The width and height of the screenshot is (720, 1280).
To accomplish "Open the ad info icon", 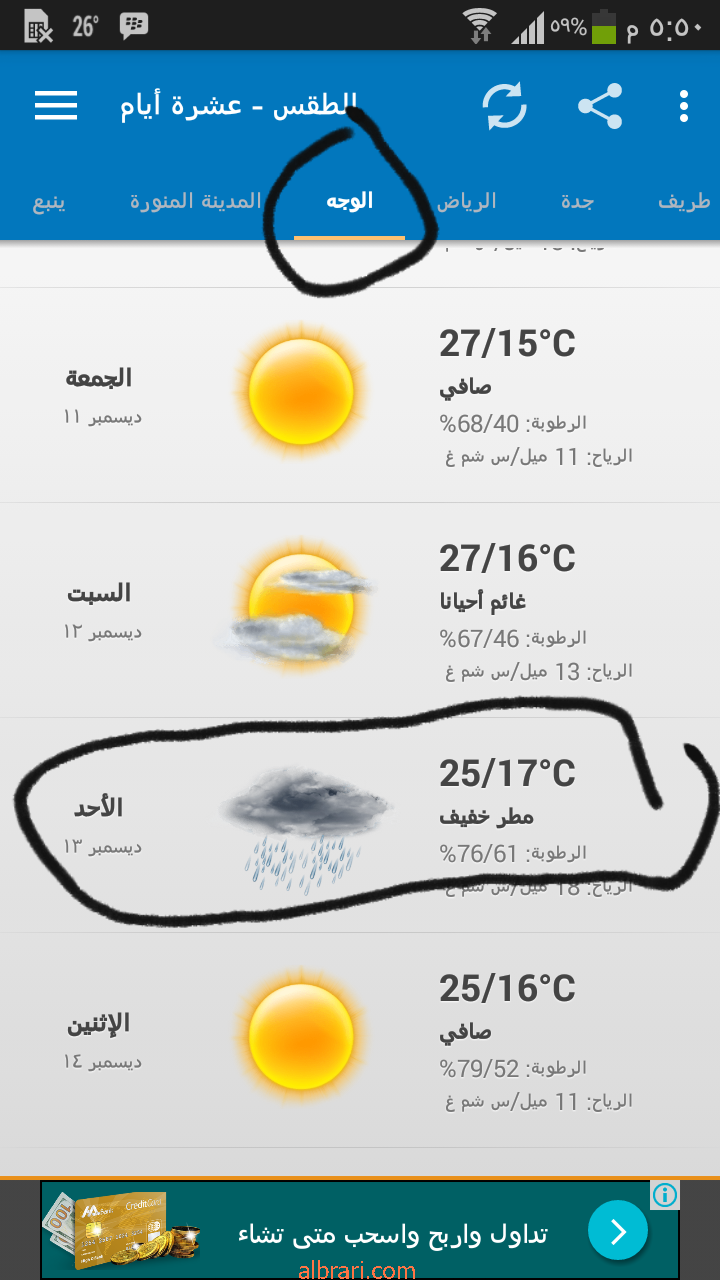I will pos(665,1195).
